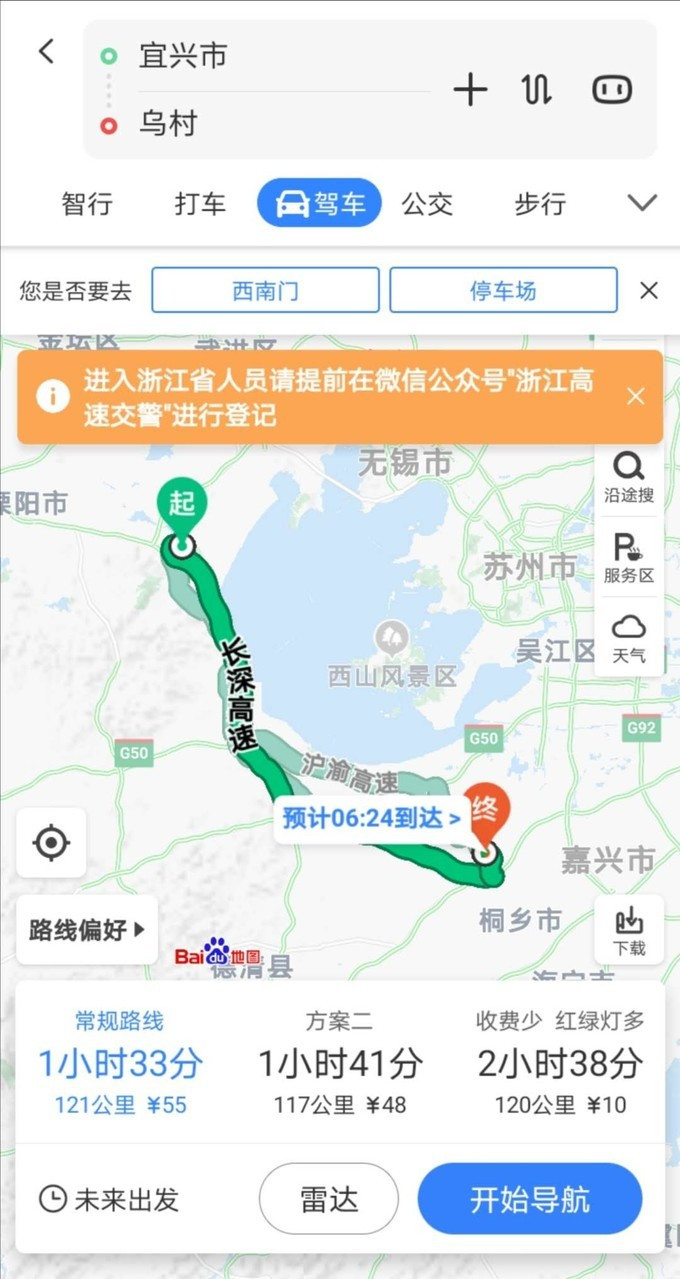Set 未来出发 future departure time
680x1279 pixels.
109,1199
